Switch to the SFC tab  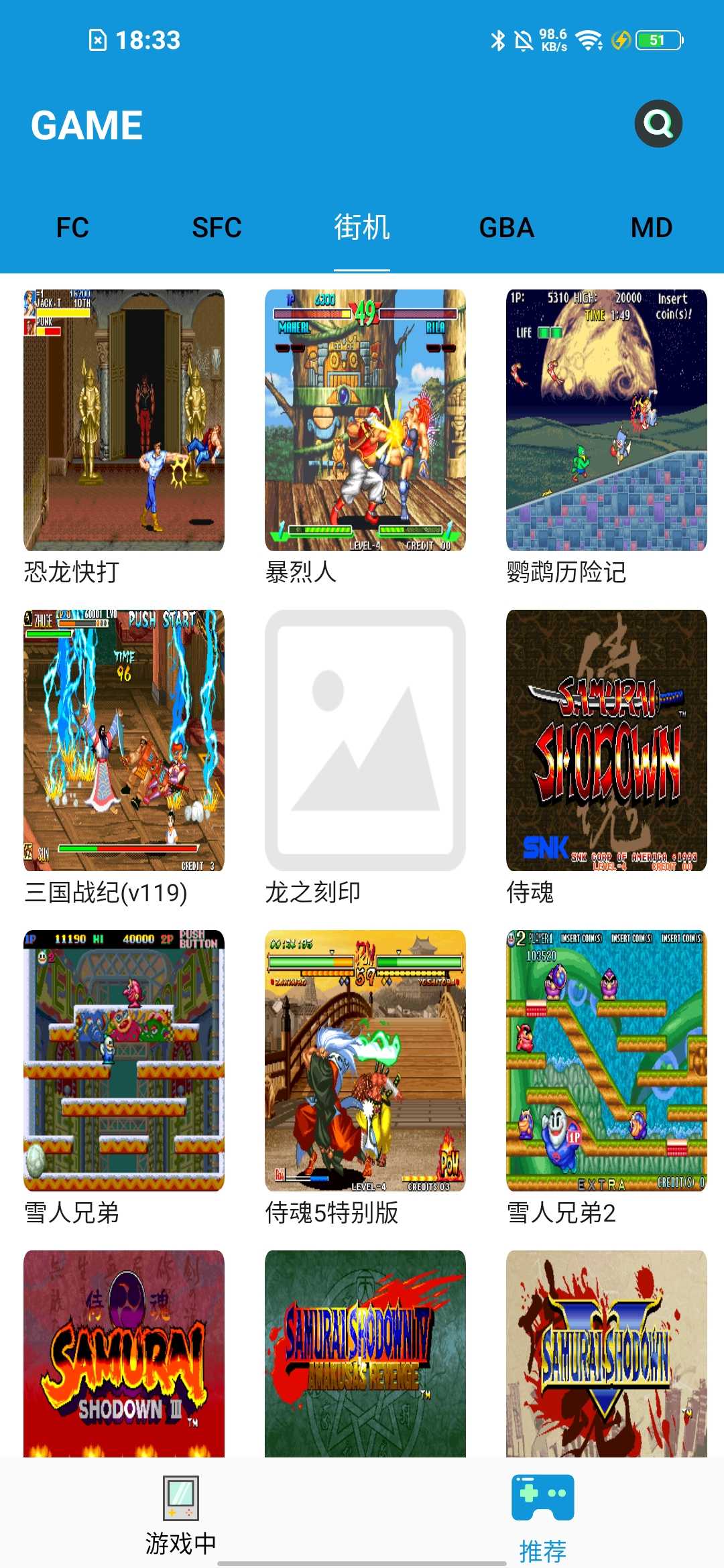pos(217,228)
